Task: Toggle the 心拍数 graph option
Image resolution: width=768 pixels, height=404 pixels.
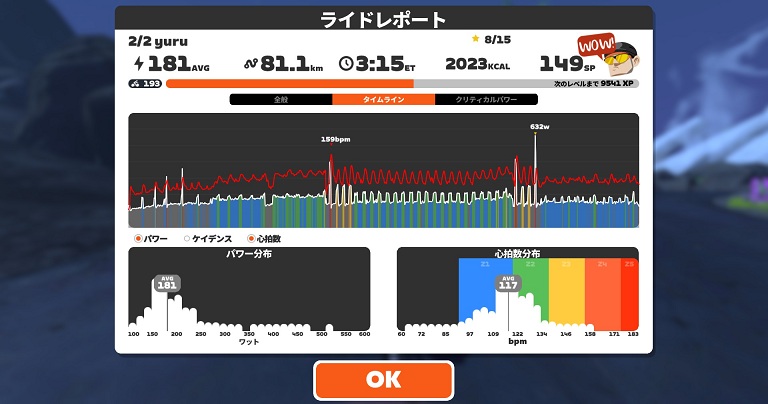Action: click(x=264, y=238)
